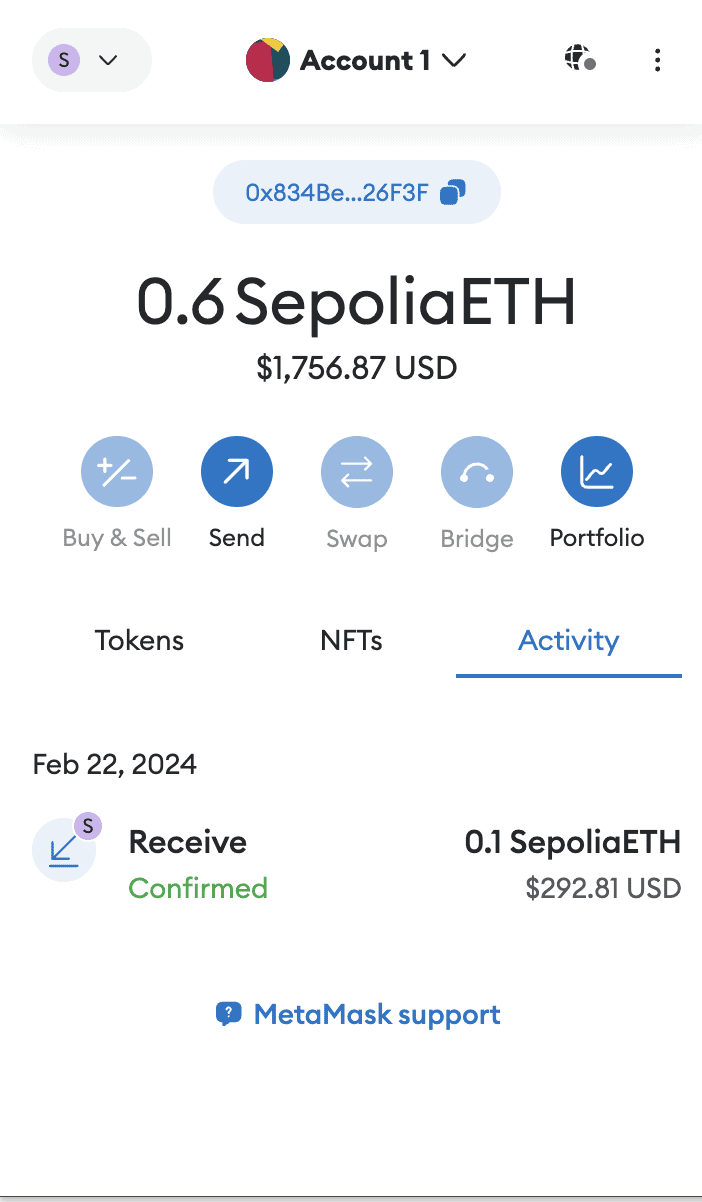Open the confirmed Receive 0.1 SepoliaETH transaction

click(356, 864)
